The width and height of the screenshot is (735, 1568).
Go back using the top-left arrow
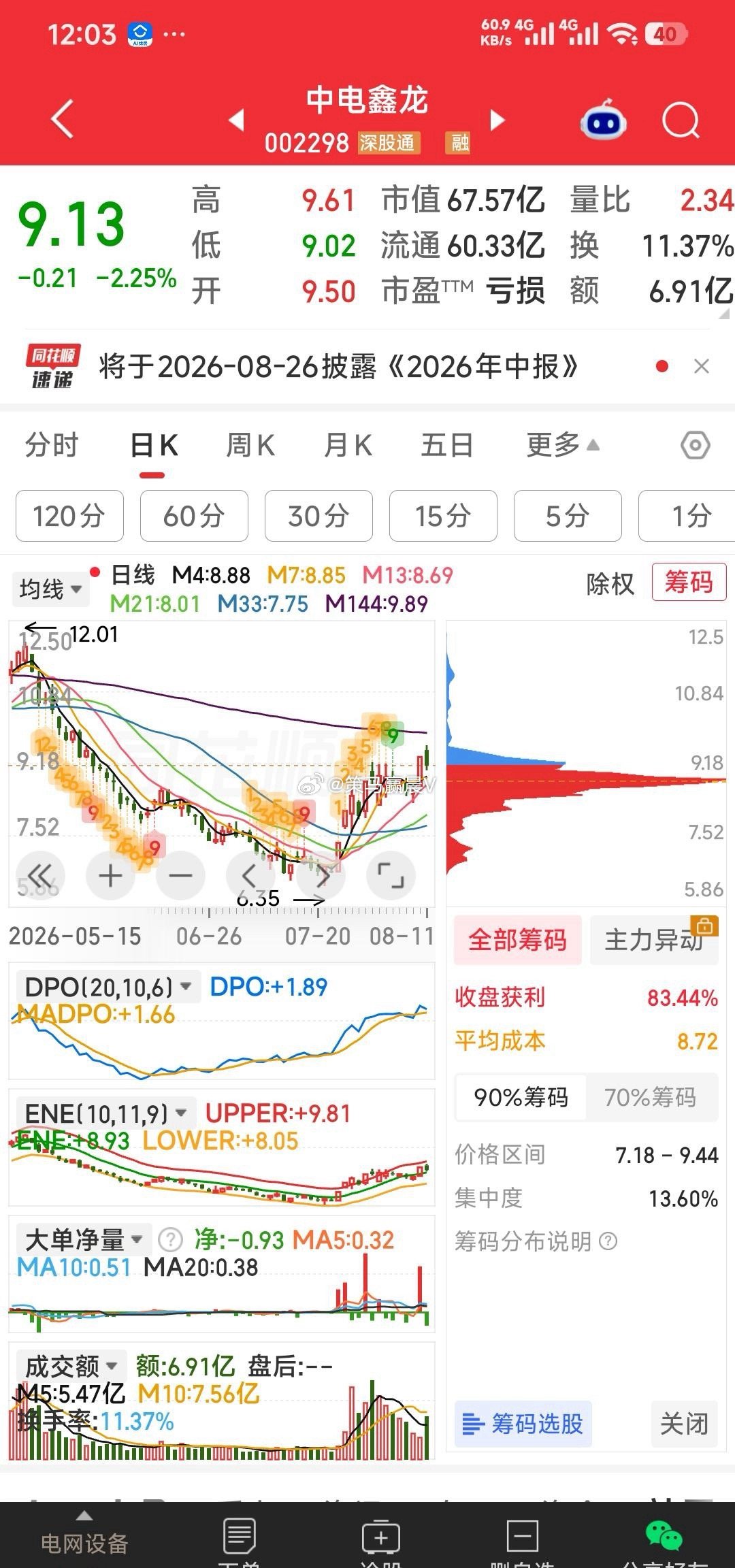pyautogui.click(x=63, y=120)
